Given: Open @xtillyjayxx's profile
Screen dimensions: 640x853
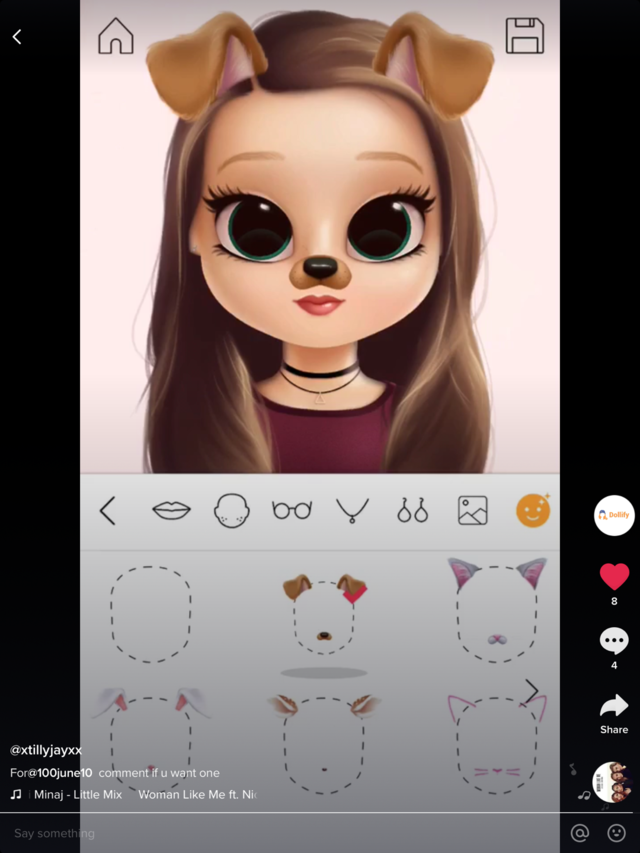Looking at the screenshot, I should click(x=46, y=750).
